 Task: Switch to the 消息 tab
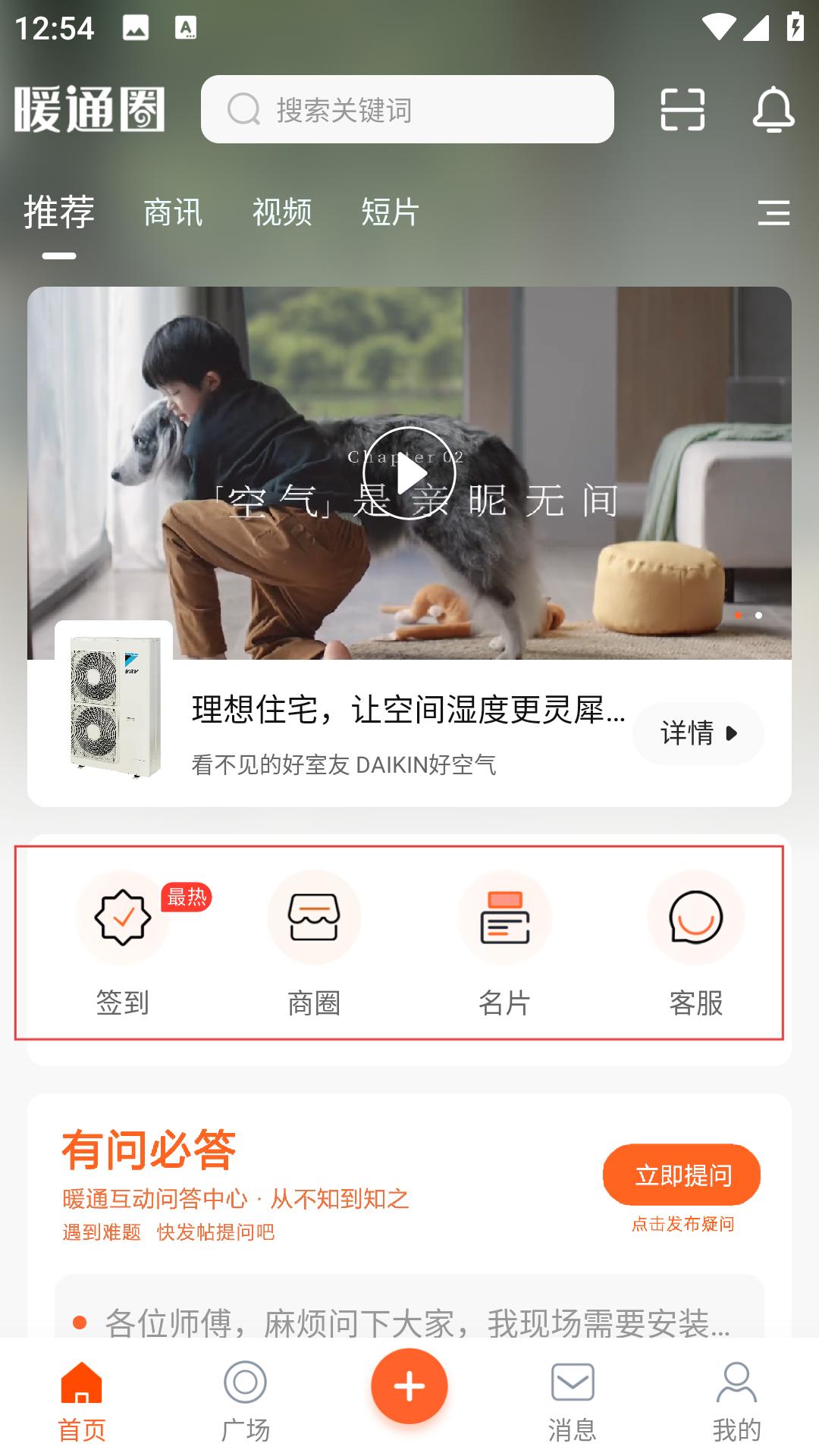573,1399
